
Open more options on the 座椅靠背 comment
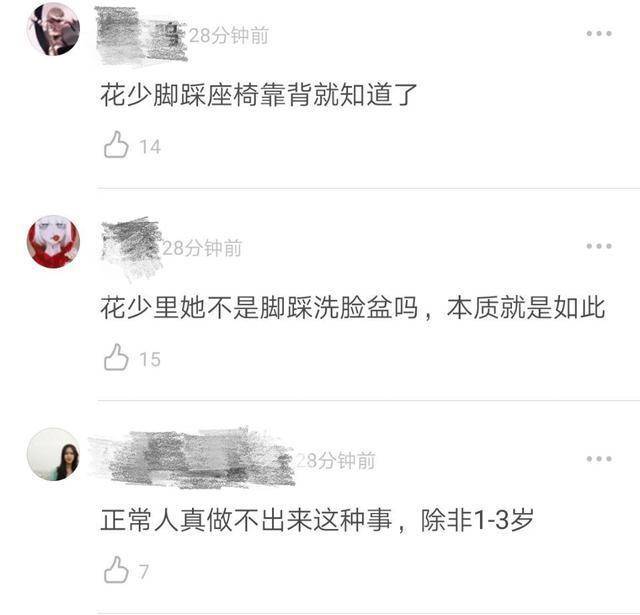coord(598,34)
